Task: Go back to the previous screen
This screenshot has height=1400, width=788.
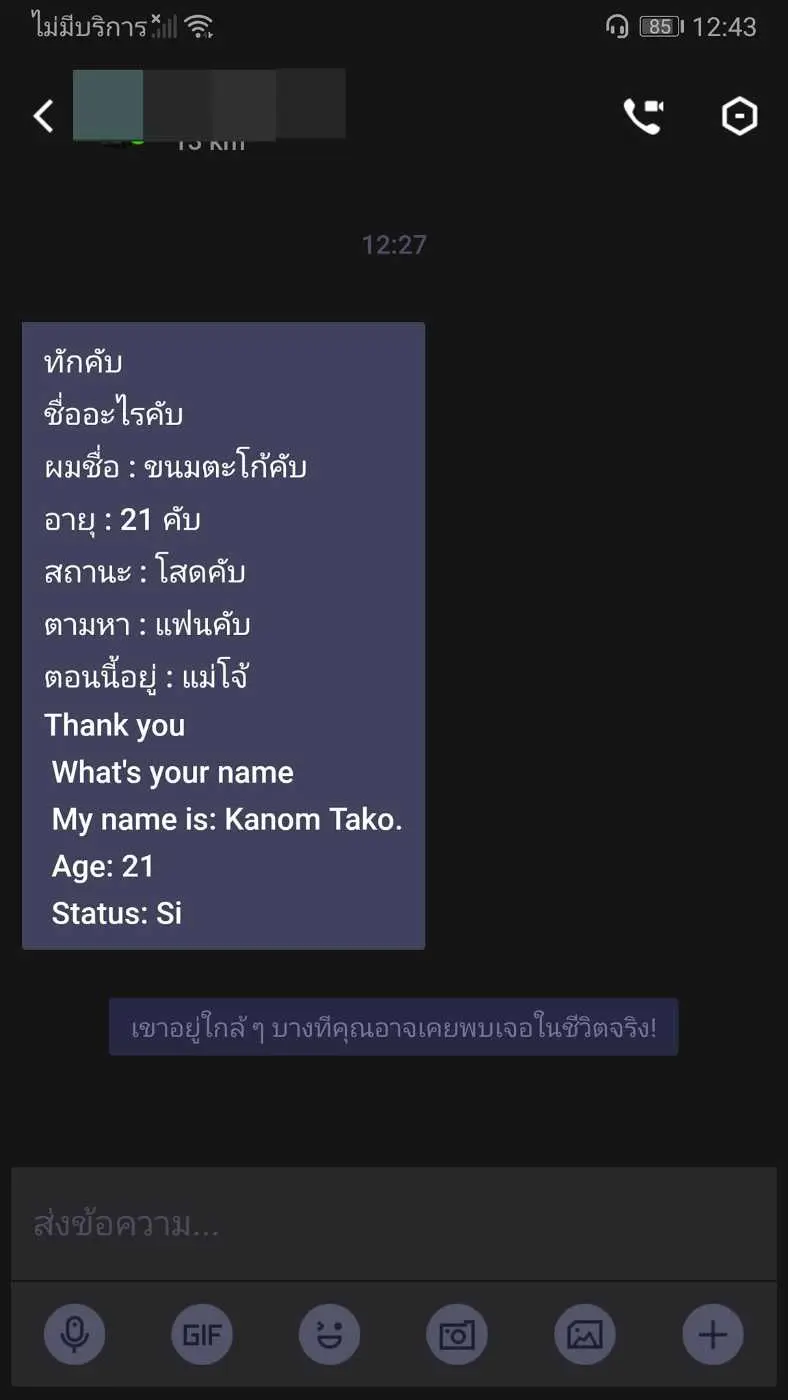Action: 43,117
